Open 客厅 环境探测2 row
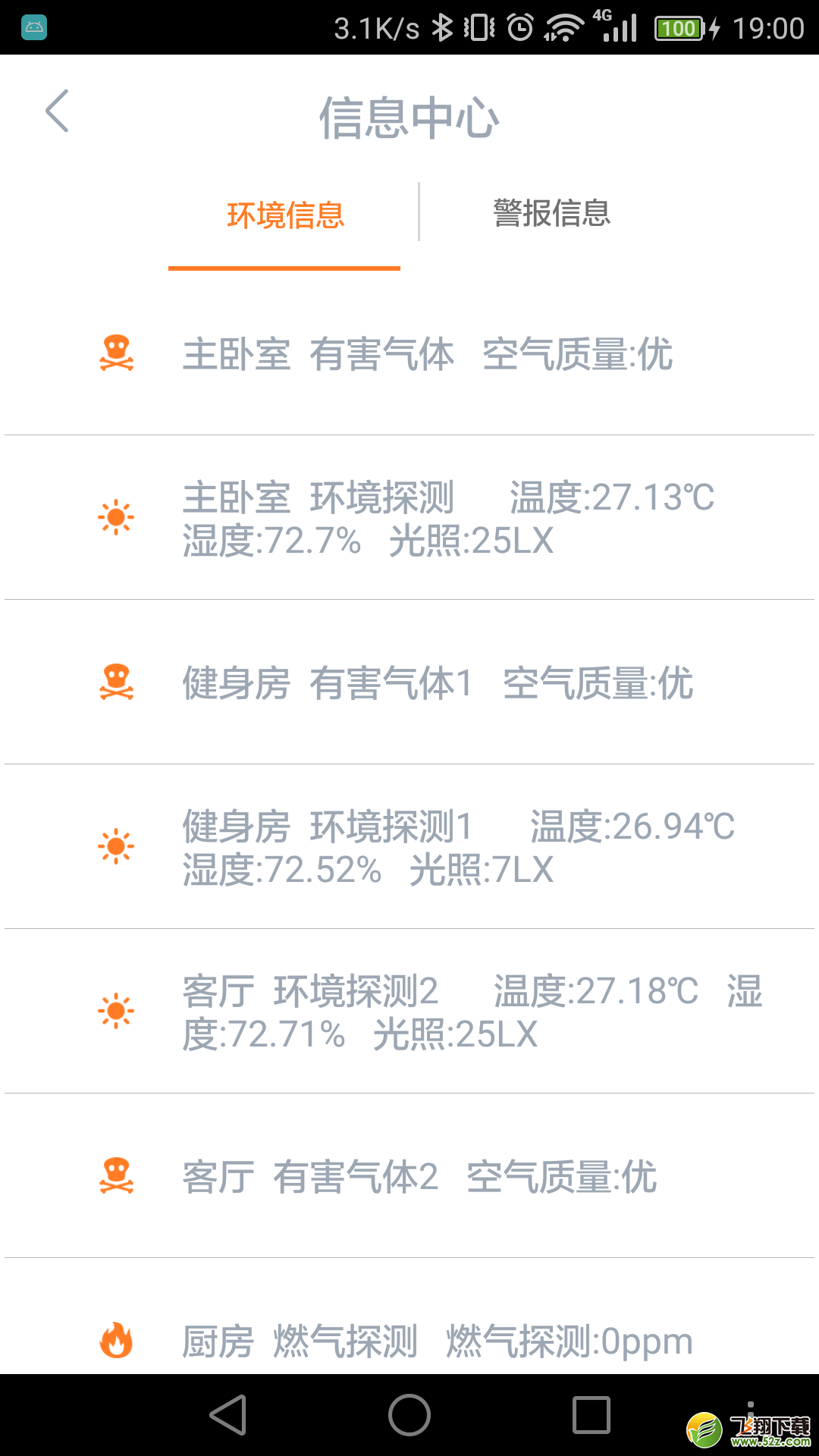The height and width of the screenshot is (1456, 819). 409,1012
